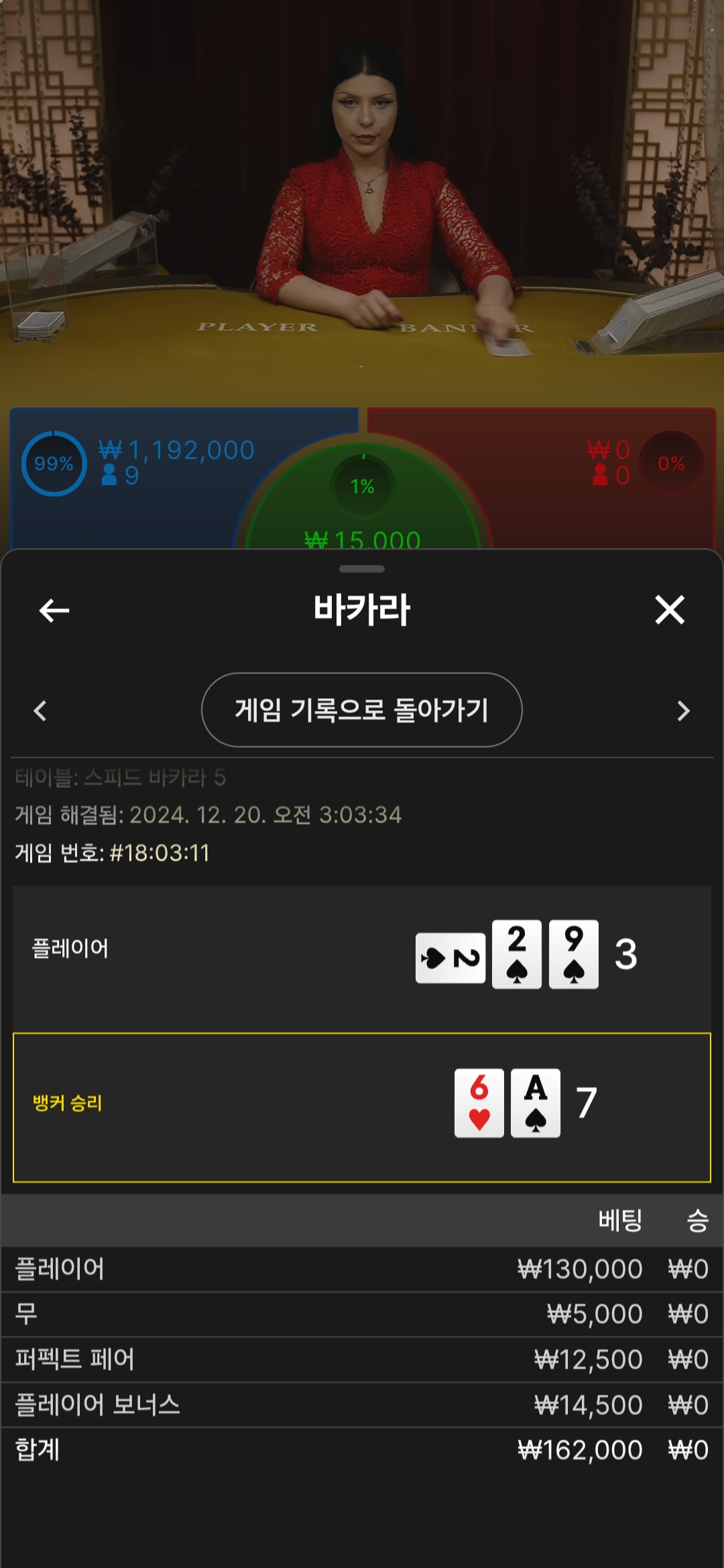Close the 바카라 history panel
The height and width of the screenshot is (1568, 724).
click(x=670, y=610)
